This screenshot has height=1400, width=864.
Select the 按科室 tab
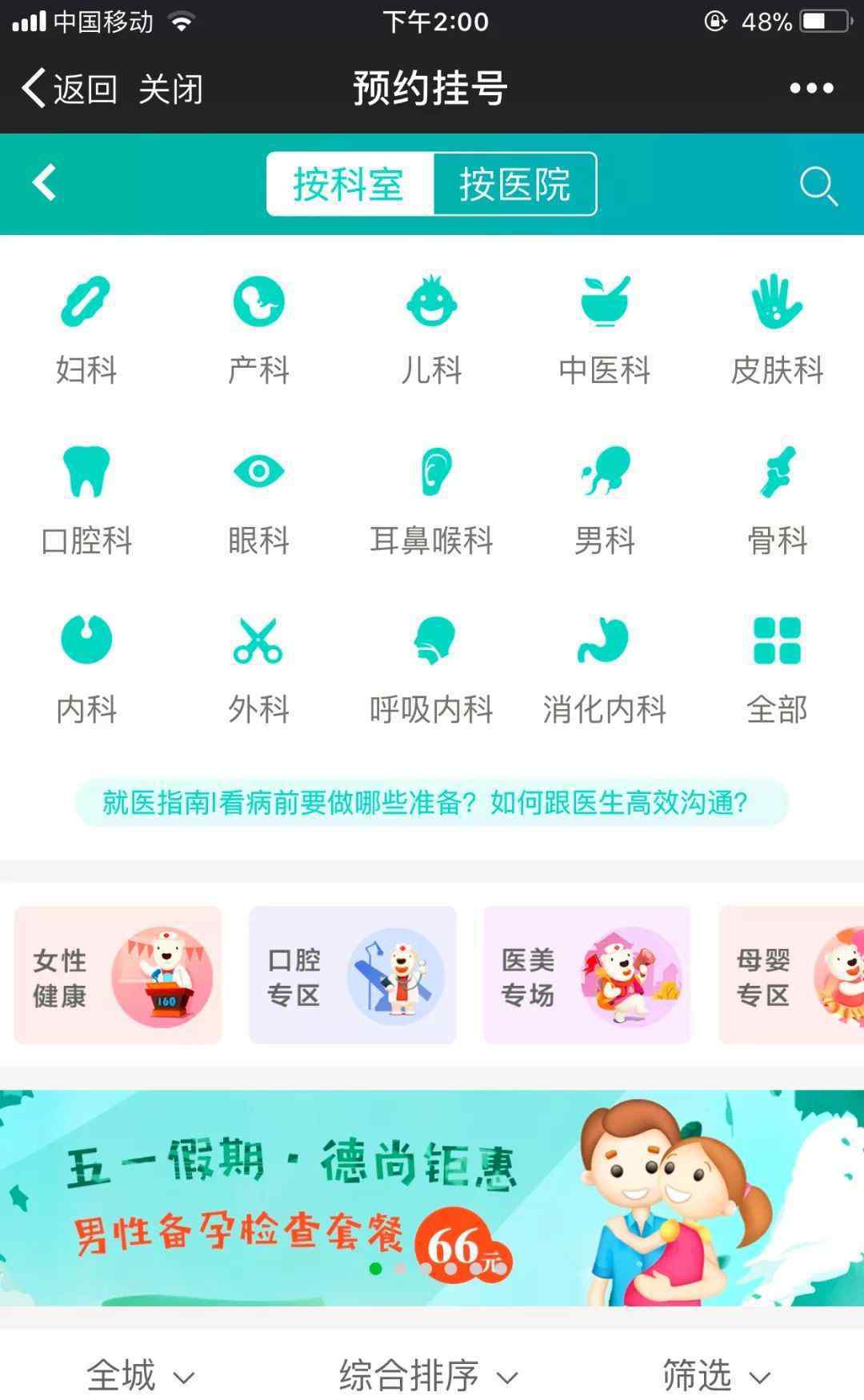[x=350, y=185]
